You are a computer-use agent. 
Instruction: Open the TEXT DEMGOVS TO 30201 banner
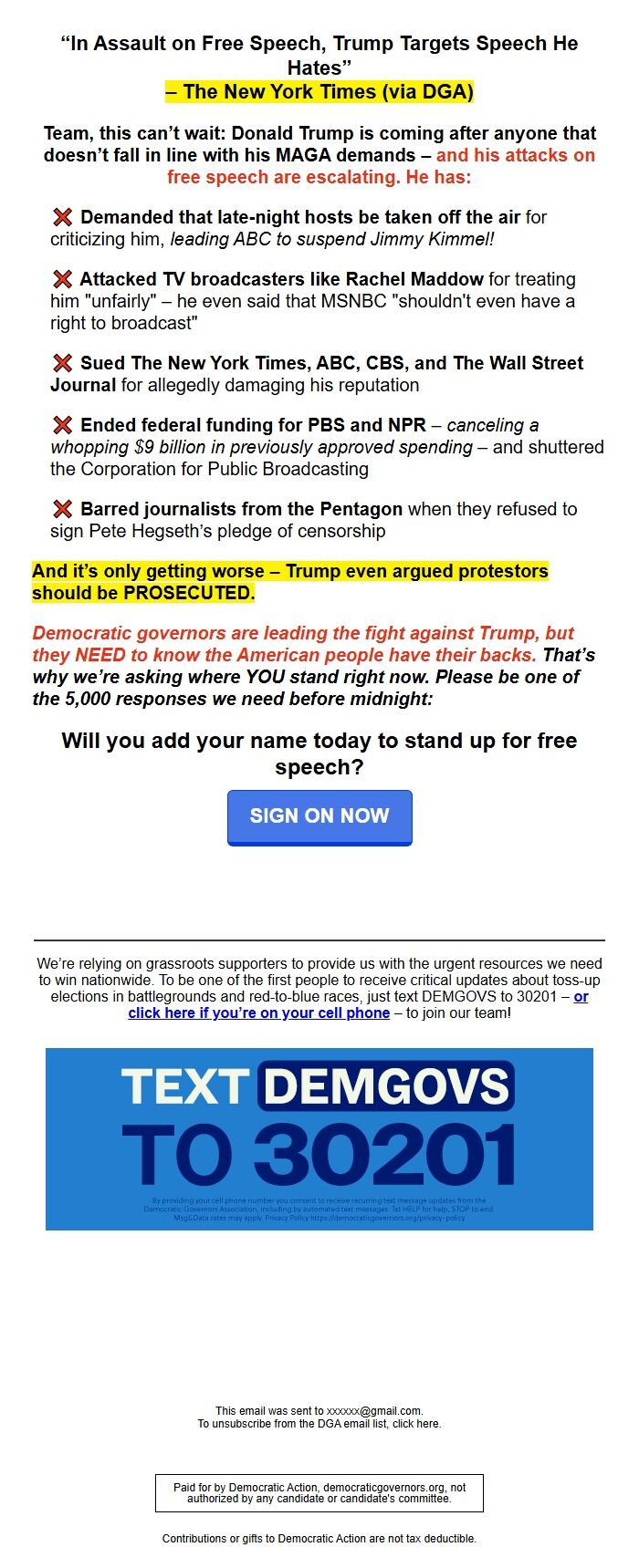pyautogui.click(x=319, y=1137)
